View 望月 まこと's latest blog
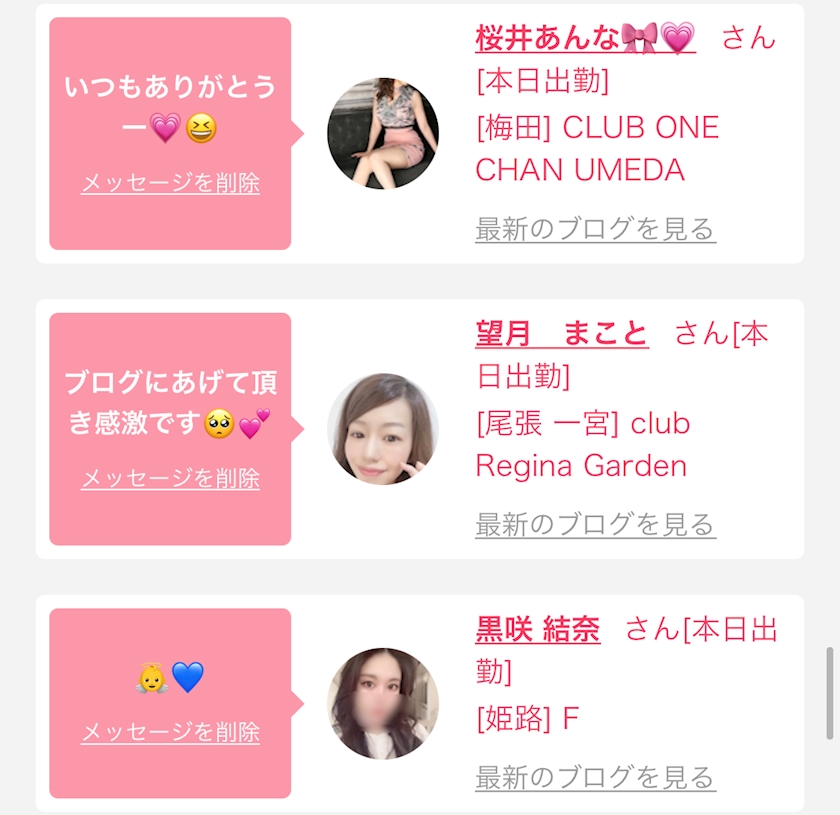The width and height of the screenshot is (840, 815). coord(595,524)
